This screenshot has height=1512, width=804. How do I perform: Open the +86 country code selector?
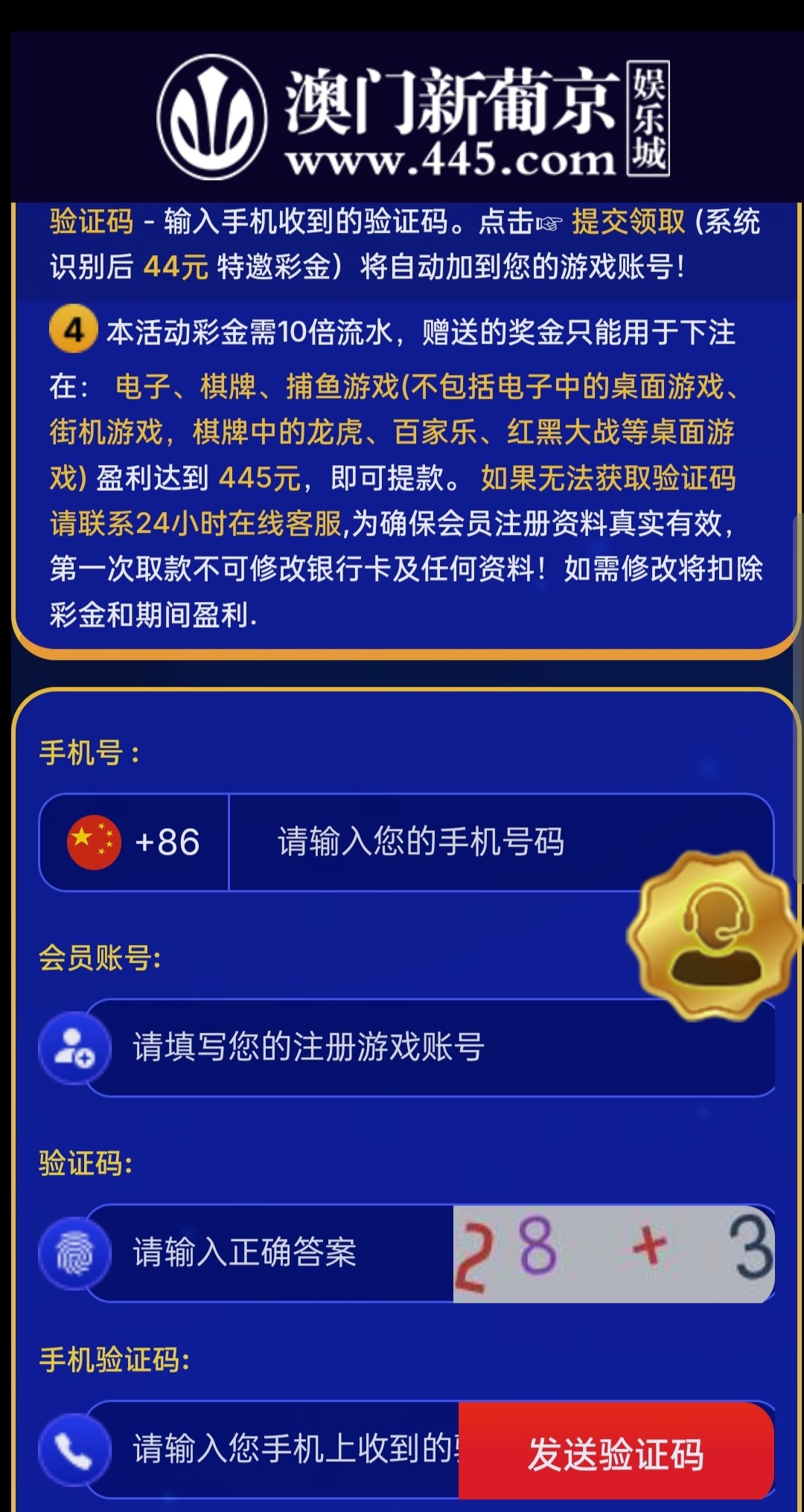coord(134,842)
